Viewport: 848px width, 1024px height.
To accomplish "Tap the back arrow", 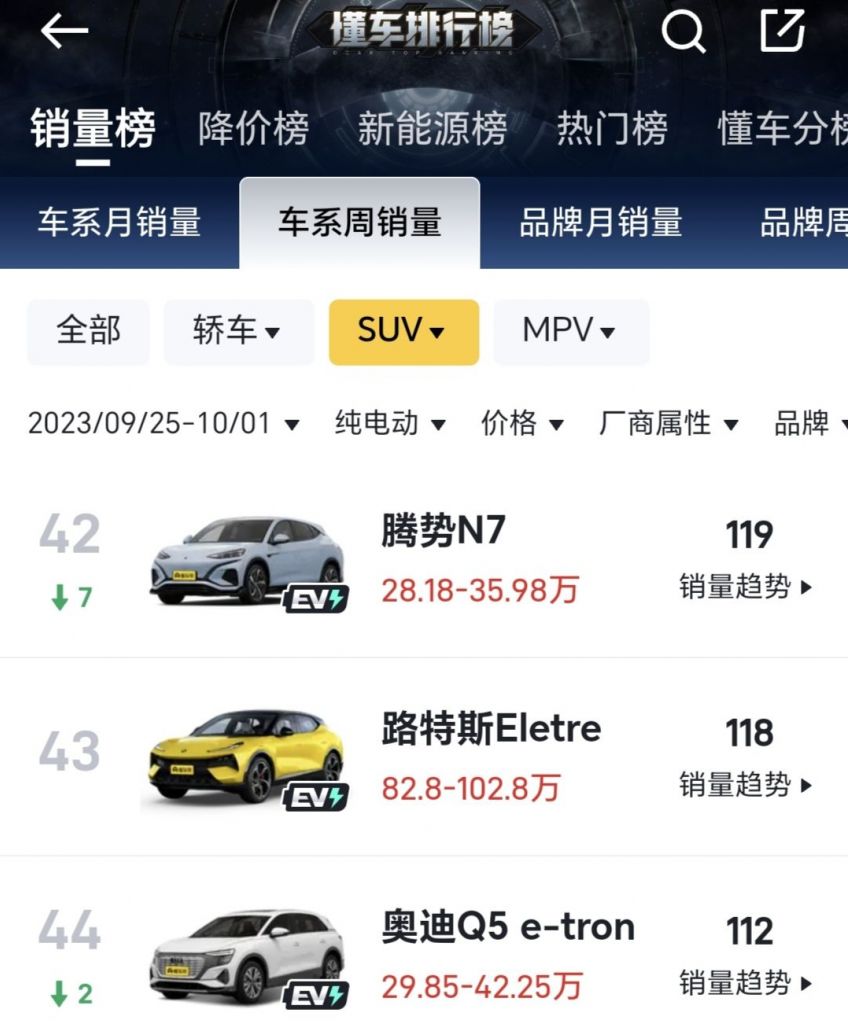I will 63,31.
